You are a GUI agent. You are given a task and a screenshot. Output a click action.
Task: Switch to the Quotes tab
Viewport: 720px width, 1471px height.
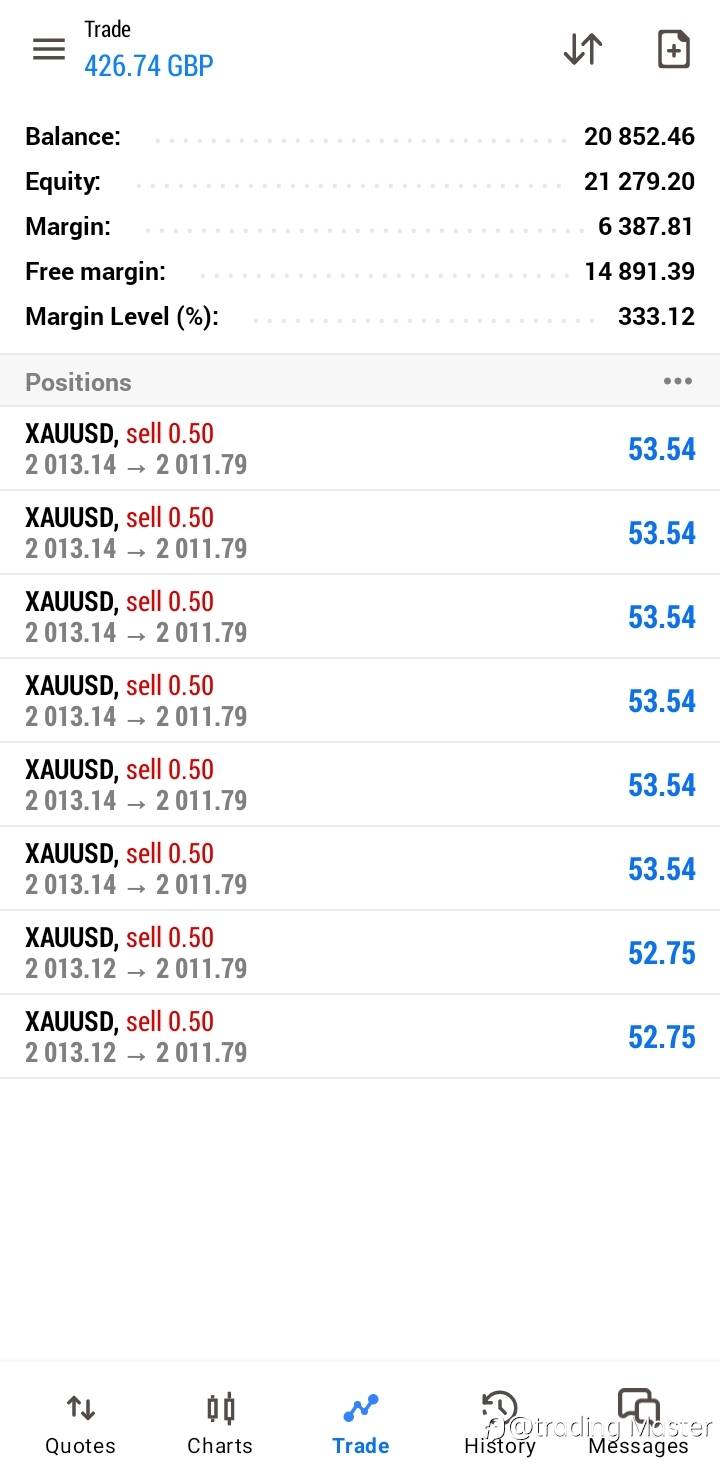click(80, 1424)
